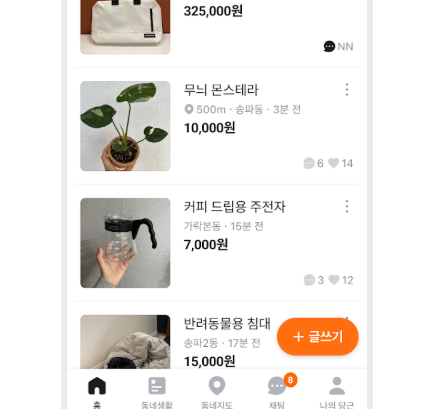Open overflow menu for 무늬 몬스테라 listing
The width and height of the screenshot is (439, 409).
coord(347,90)
